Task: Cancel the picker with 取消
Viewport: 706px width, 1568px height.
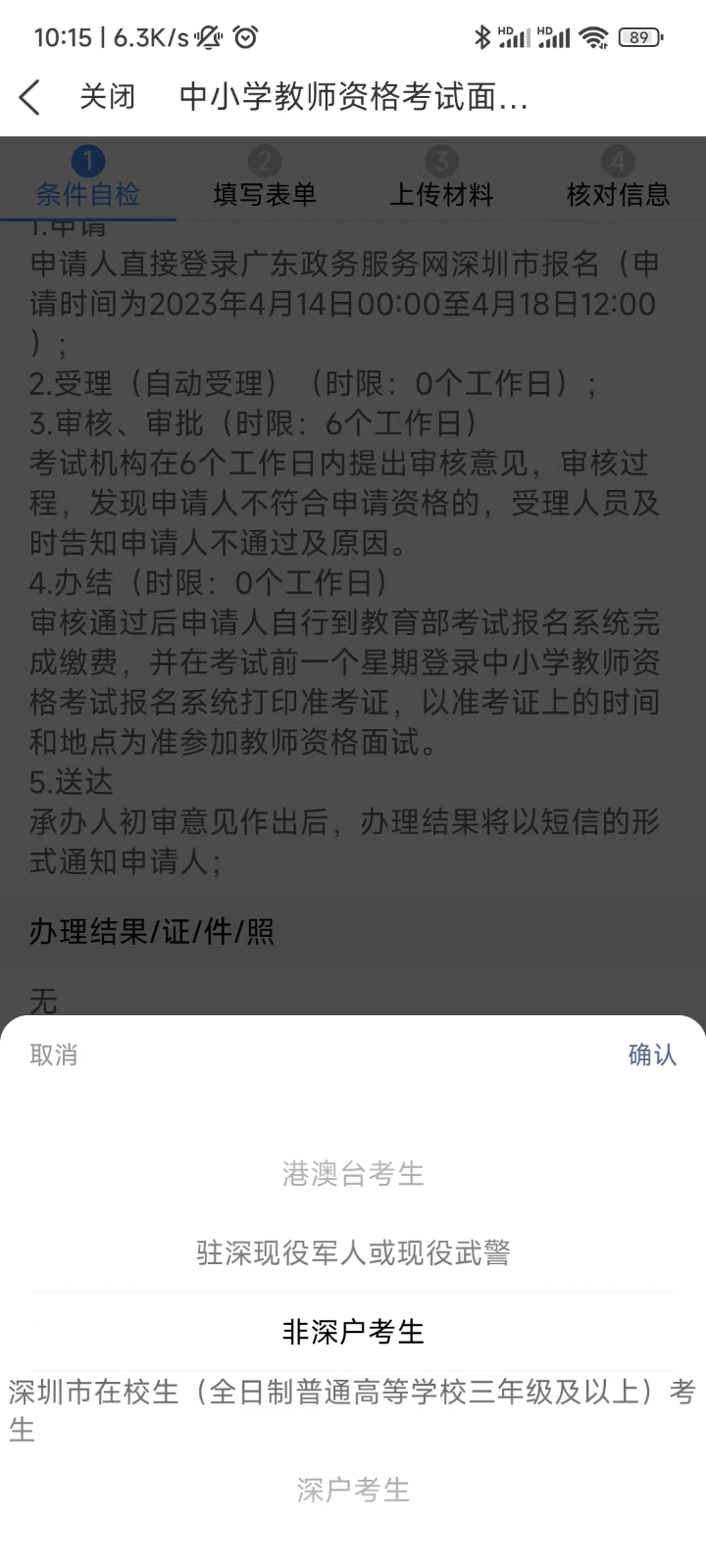Action: 55,1055
